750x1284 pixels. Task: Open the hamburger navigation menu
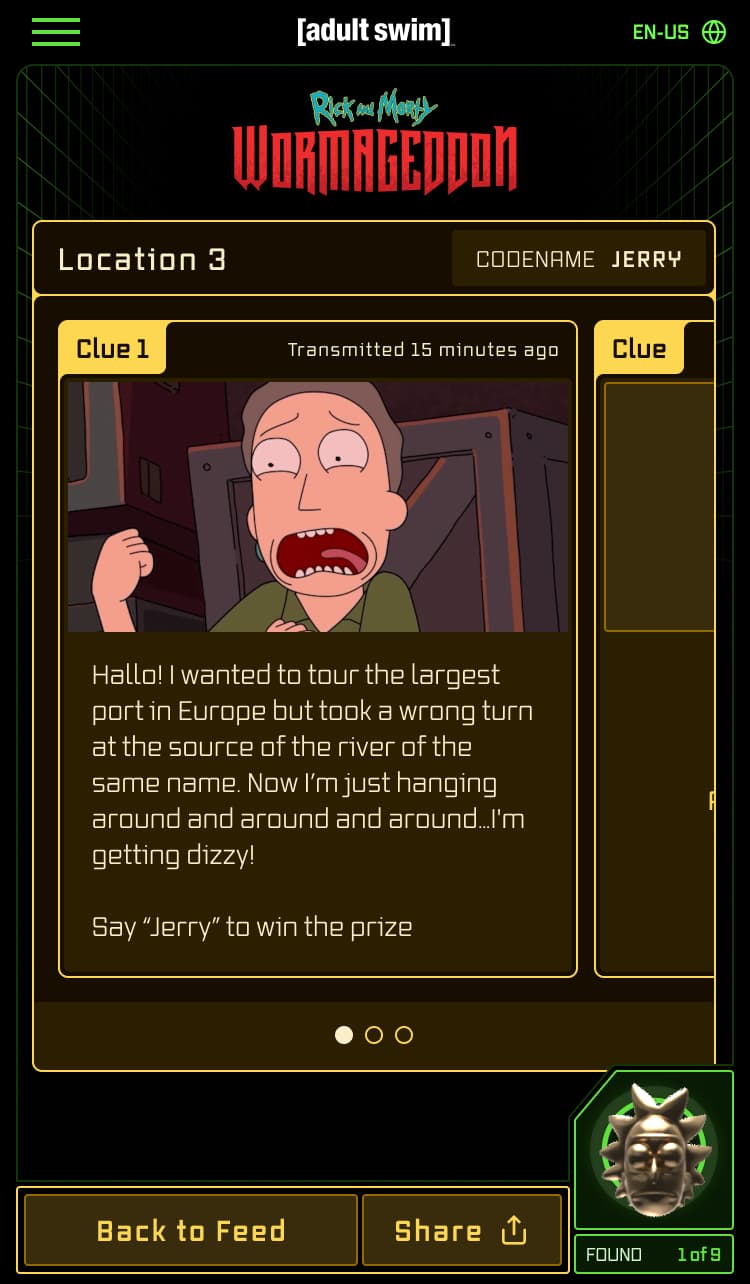[56, 32]
